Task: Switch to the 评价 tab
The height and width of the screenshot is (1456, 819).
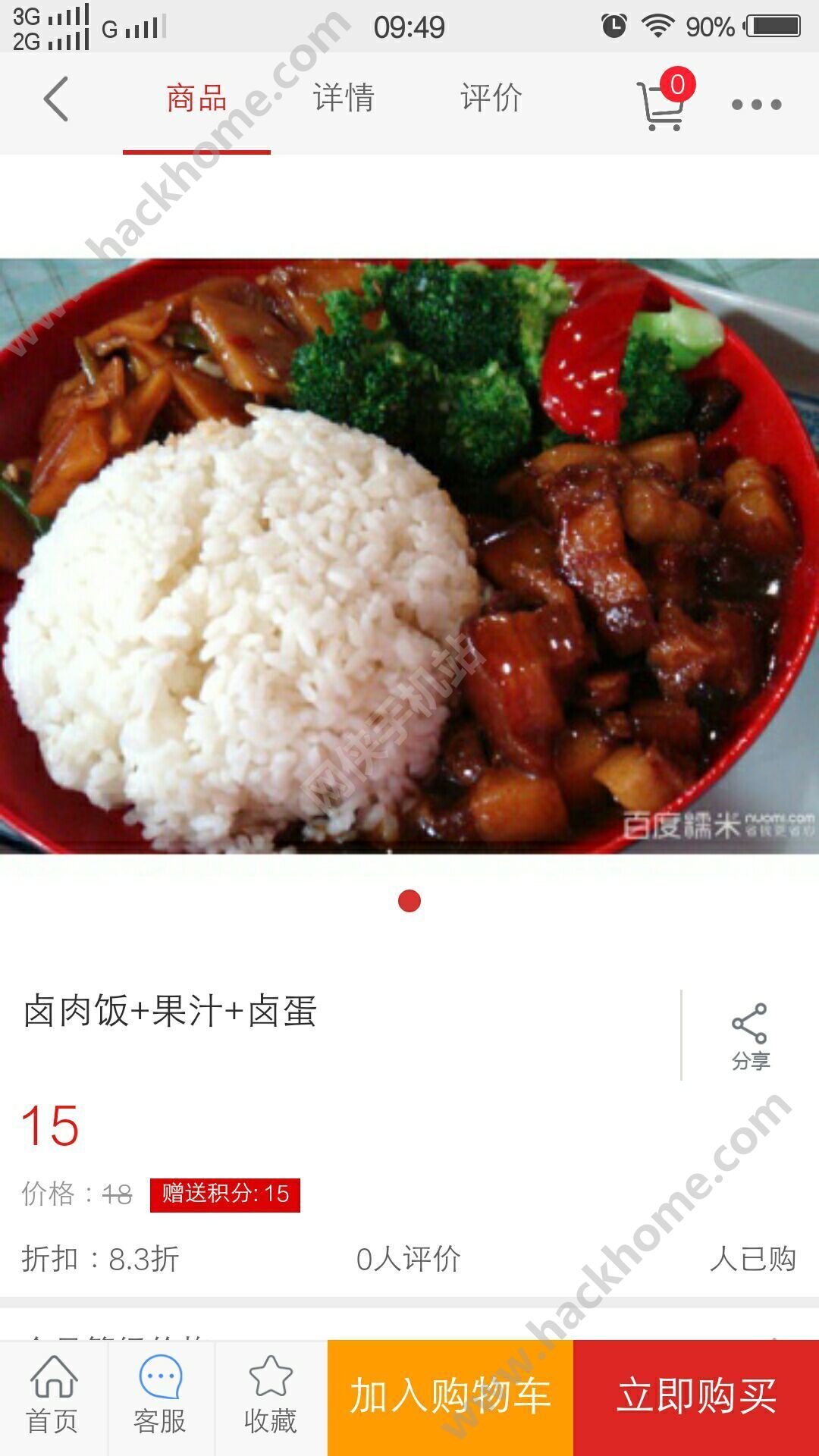Action: click(491, 99)
